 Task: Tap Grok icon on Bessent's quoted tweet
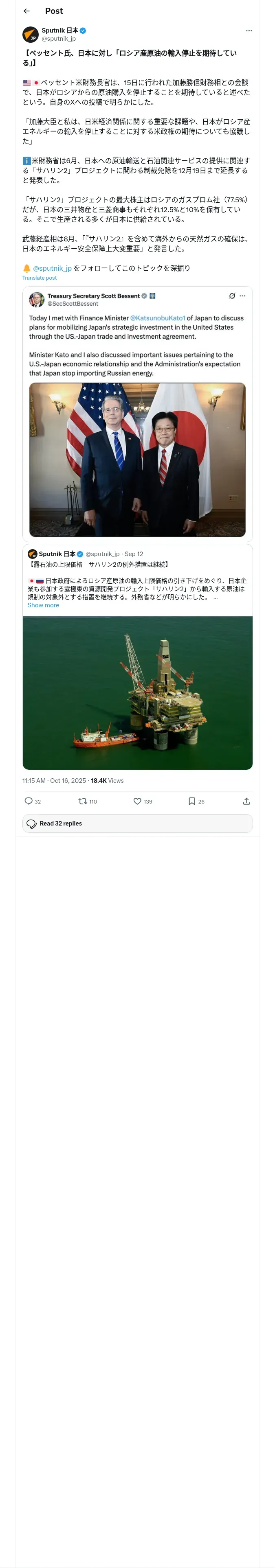coord(232,296)
